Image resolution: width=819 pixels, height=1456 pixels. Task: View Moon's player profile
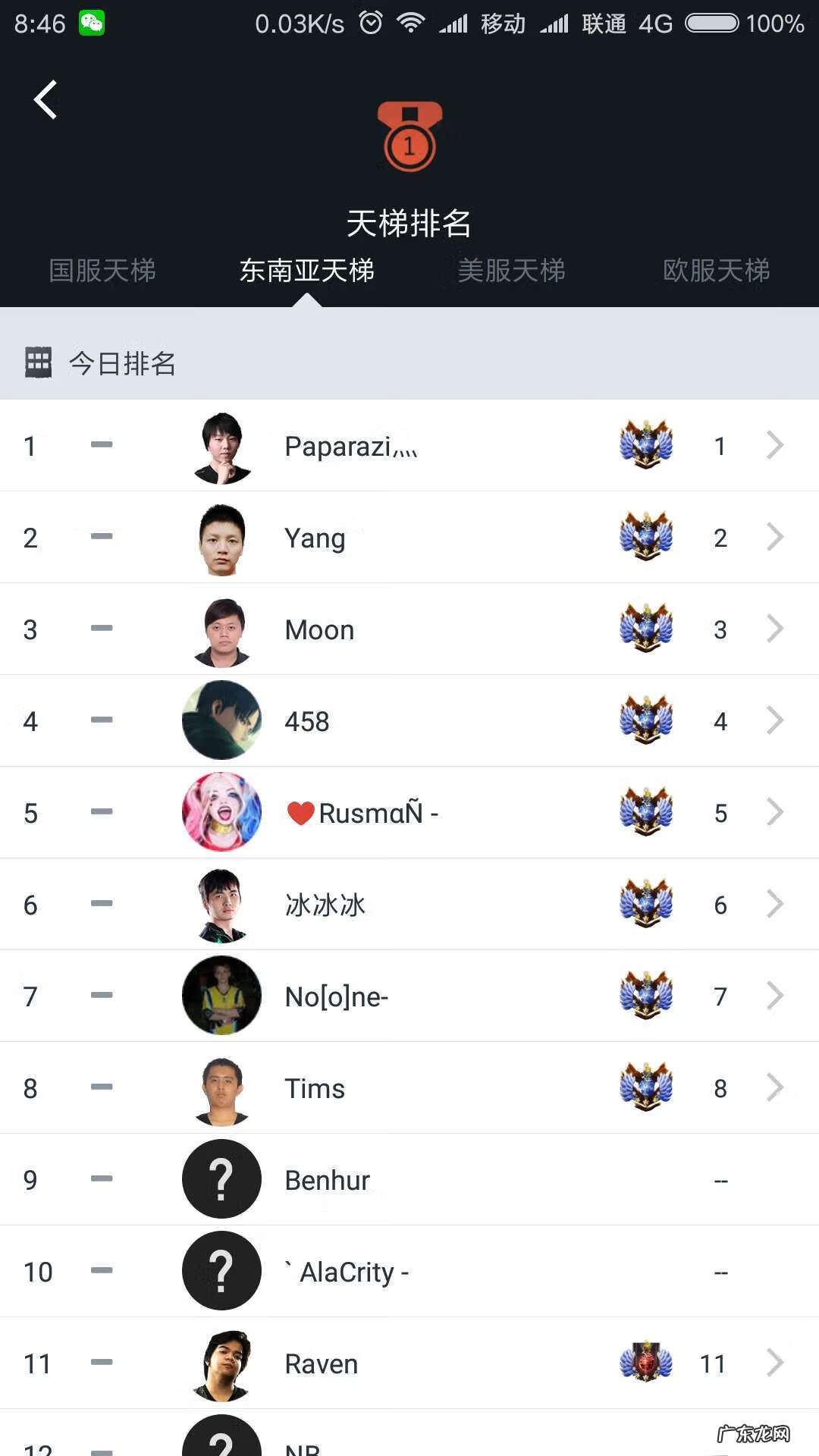(x=318, y=629)
